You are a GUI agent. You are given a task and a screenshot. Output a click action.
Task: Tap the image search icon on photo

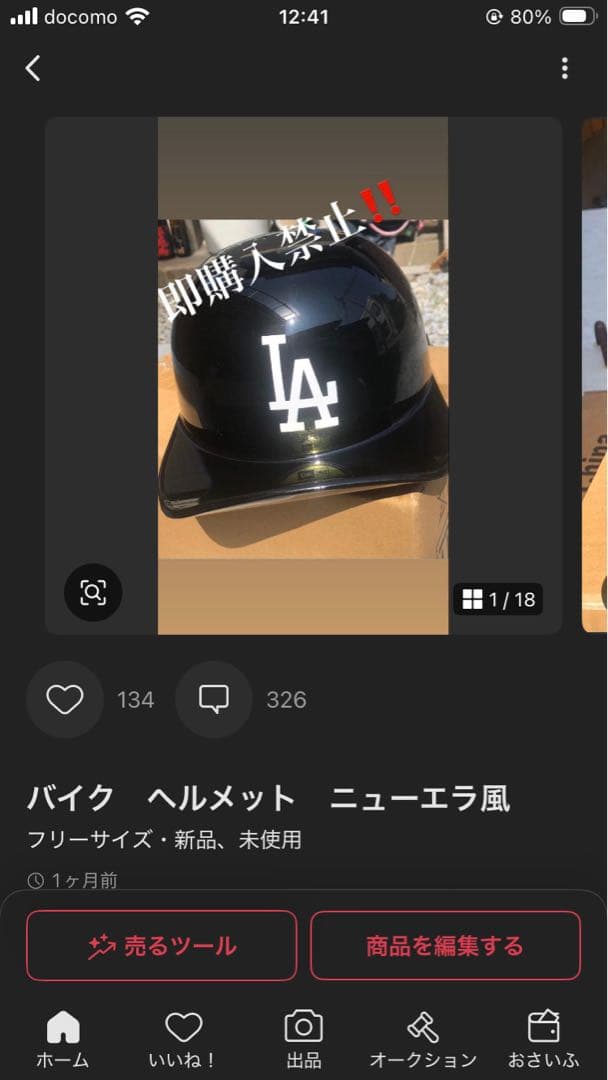point(93,593)
